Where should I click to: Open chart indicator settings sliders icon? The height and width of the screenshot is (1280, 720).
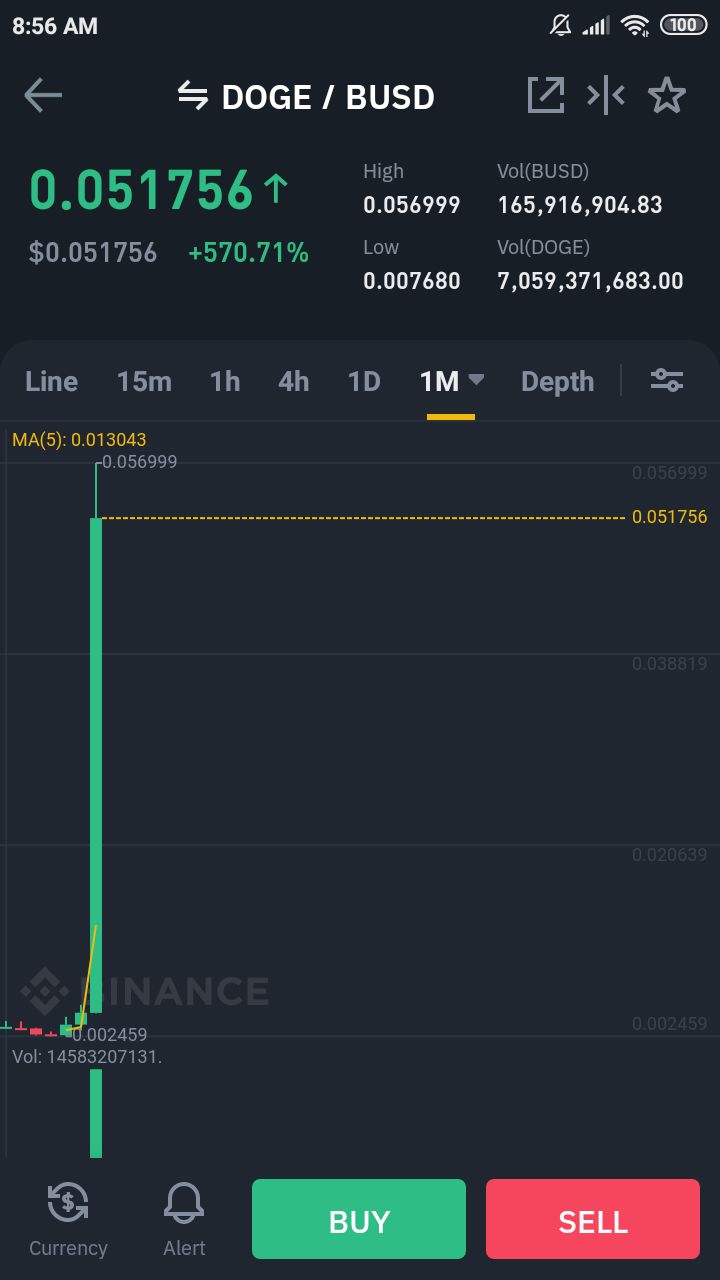pyautogui.click(x=667, y=380)
